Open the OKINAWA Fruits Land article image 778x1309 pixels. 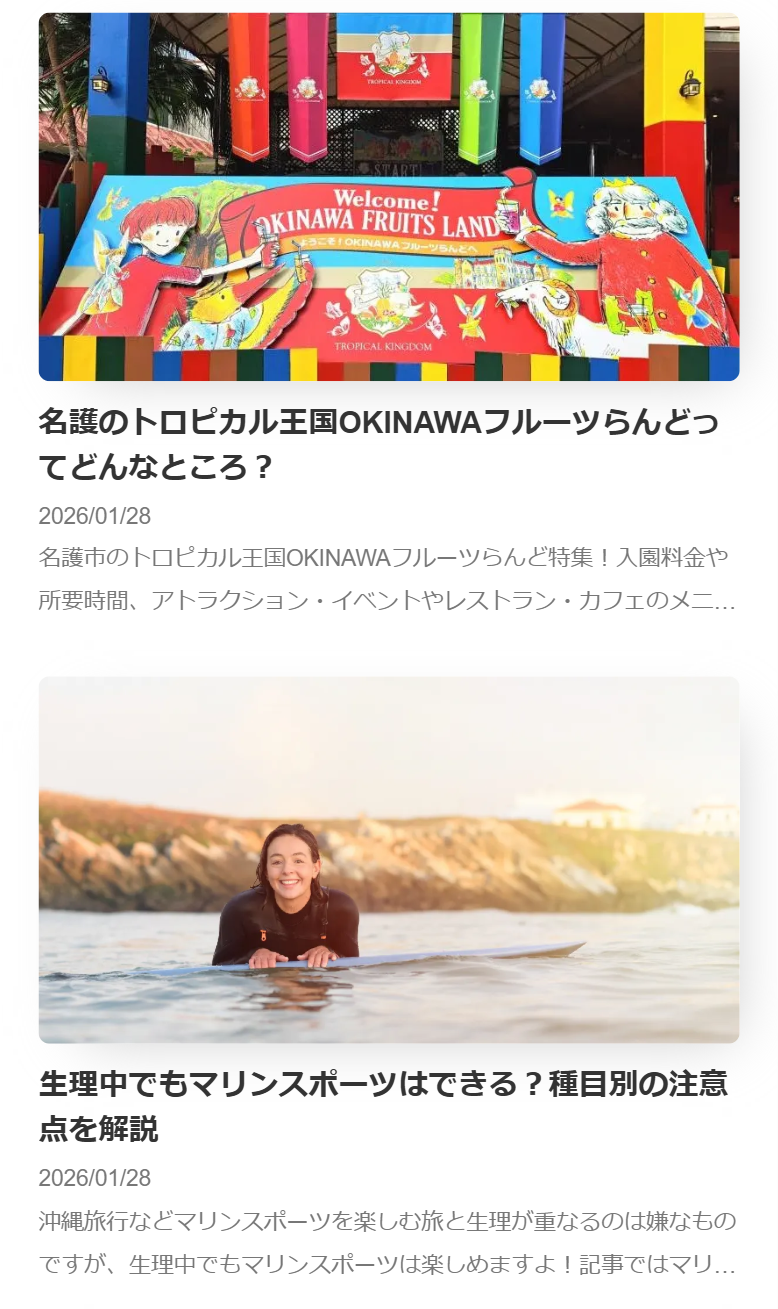(x=388, y=197)
